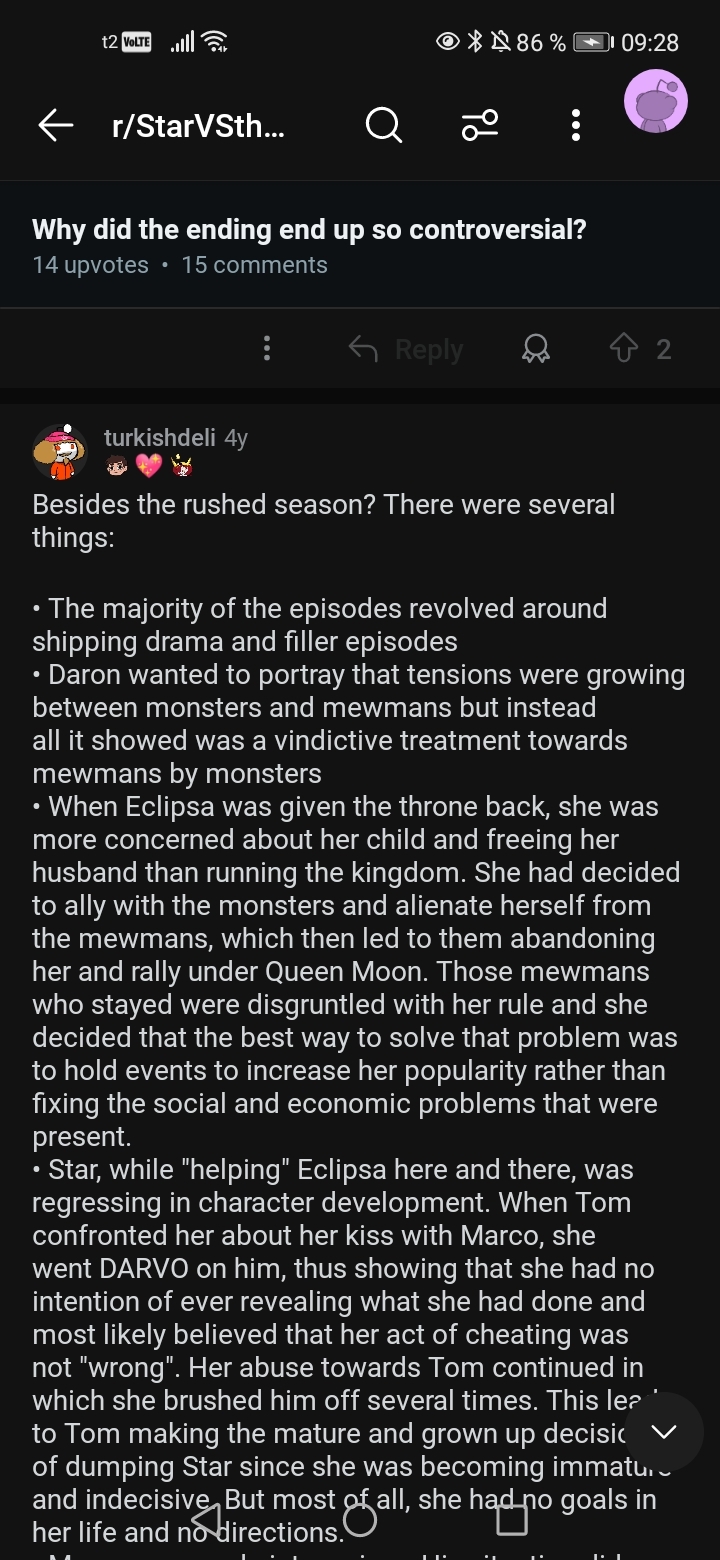Screen dimensions: 720x1560
Task: Open the r/StarVSth... subreddit name
Action: coord(197,126)
